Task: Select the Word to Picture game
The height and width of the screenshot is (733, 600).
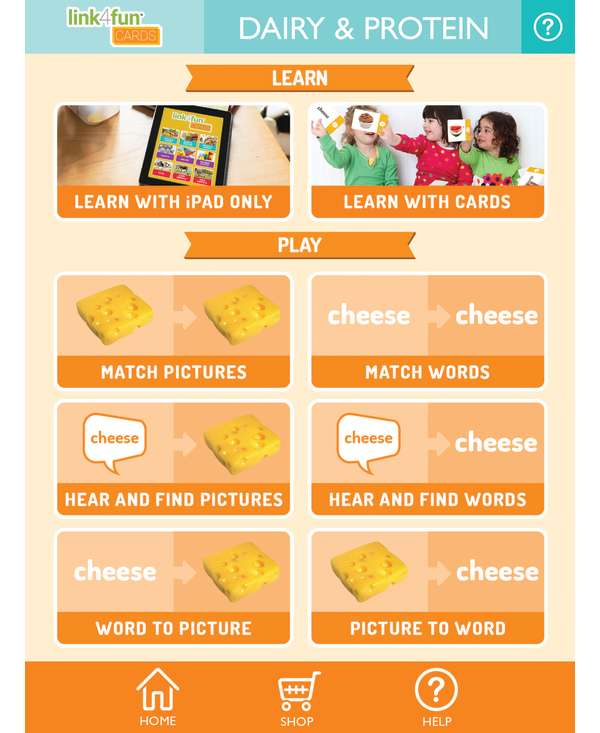Action: tap(173, 587)
